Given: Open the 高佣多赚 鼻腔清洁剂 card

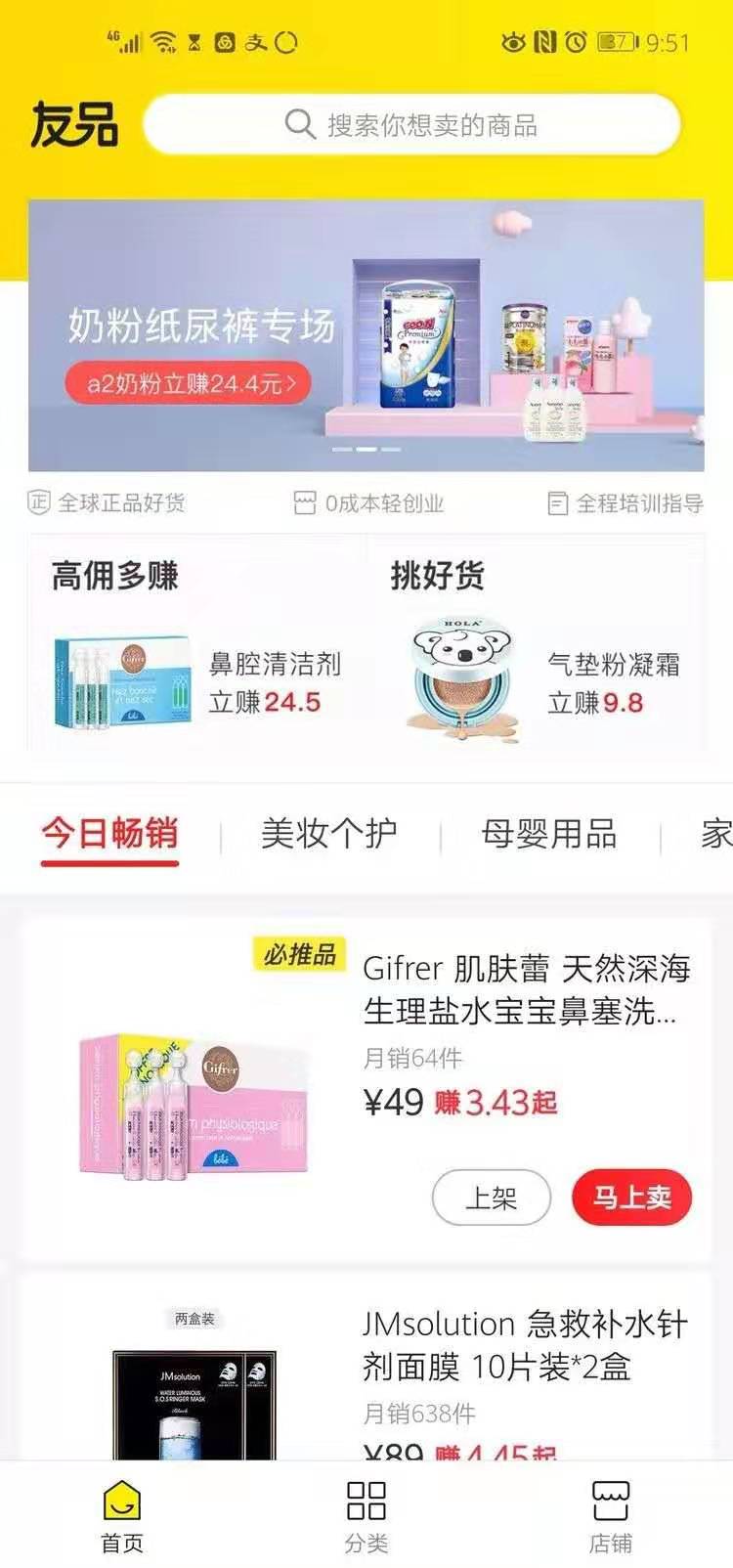Looking at the screenshot, I should (197, 647).
